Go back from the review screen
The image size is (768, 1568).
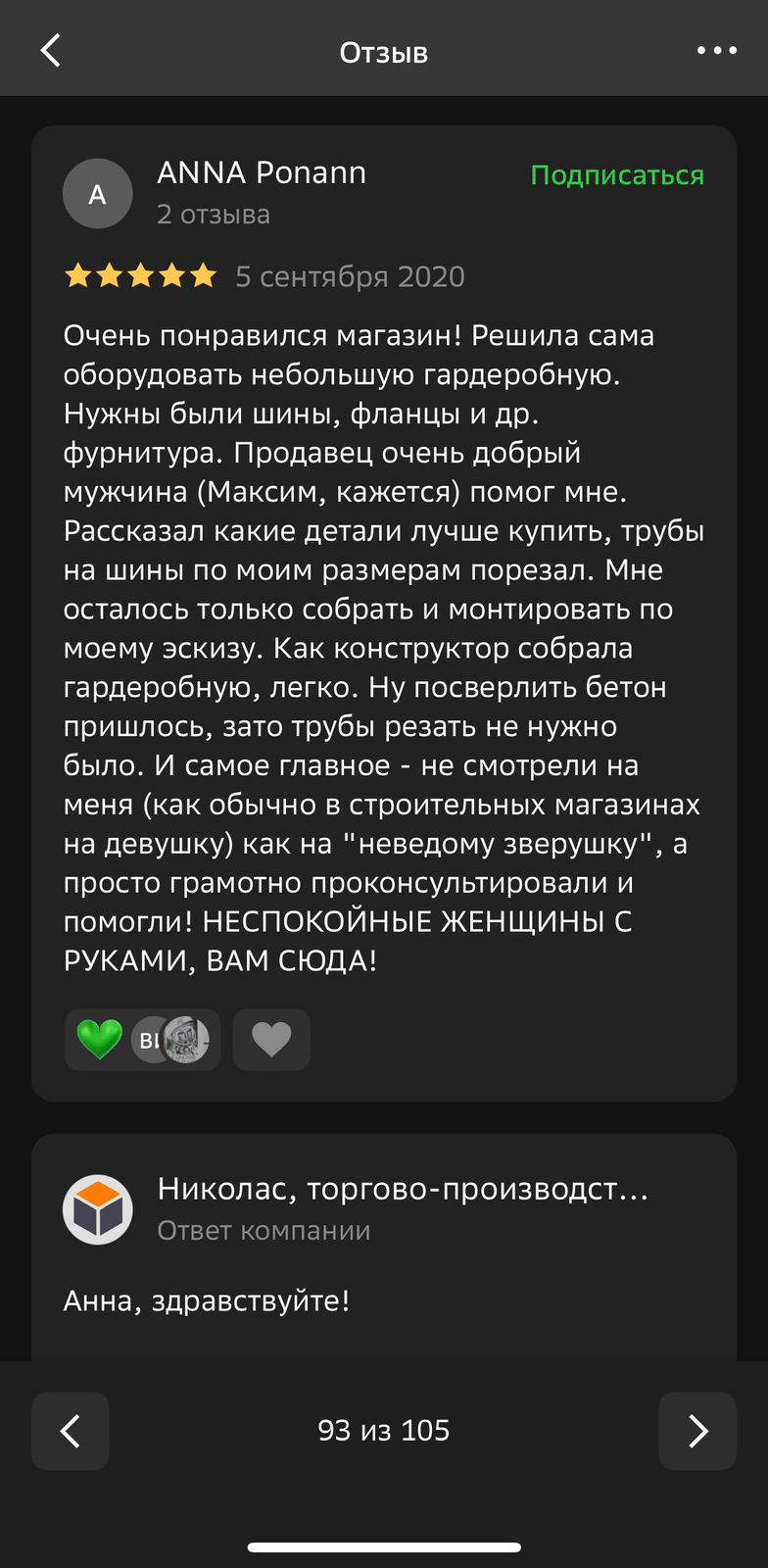(x=51, y=51)
